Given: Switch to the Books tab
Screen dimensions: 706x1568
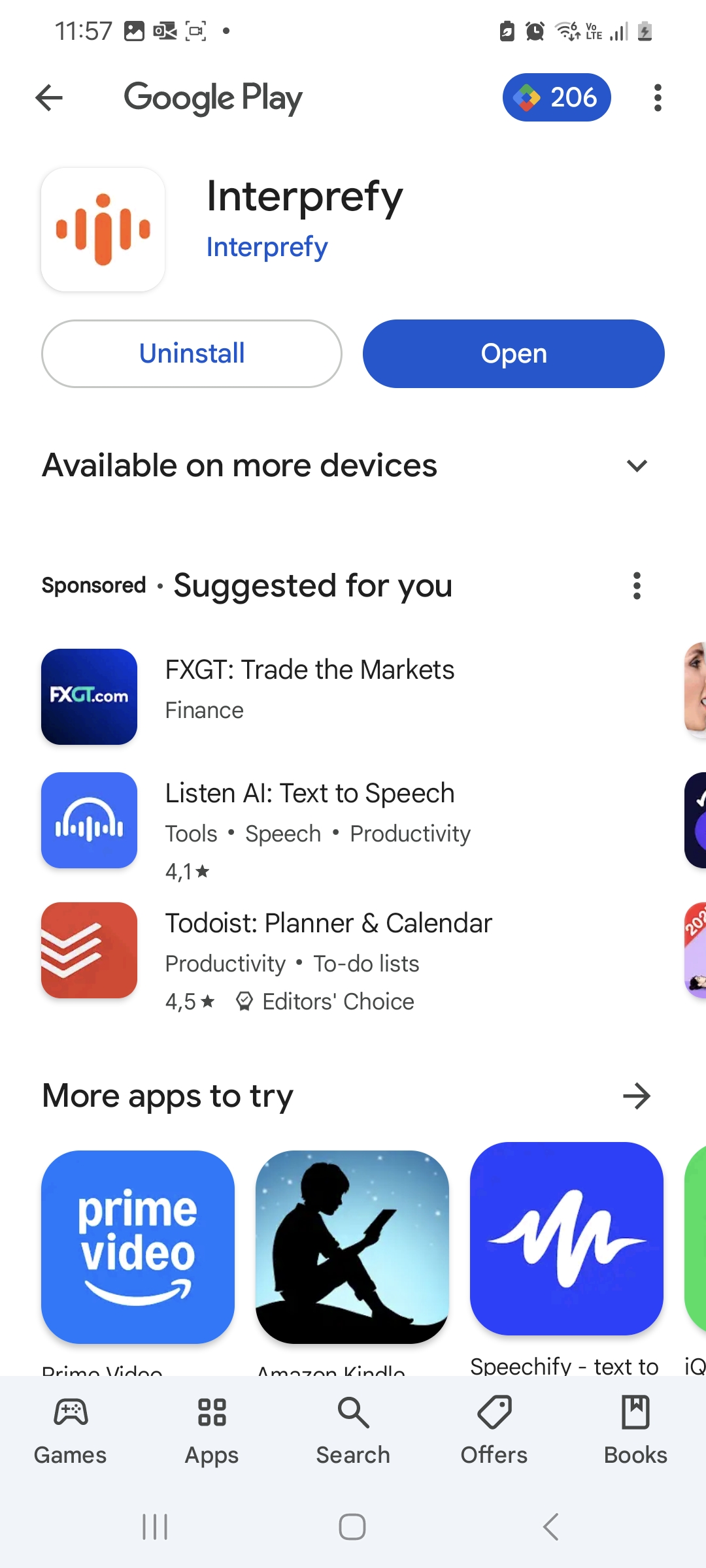Looking at the screenshot, I should [635, 1429].
